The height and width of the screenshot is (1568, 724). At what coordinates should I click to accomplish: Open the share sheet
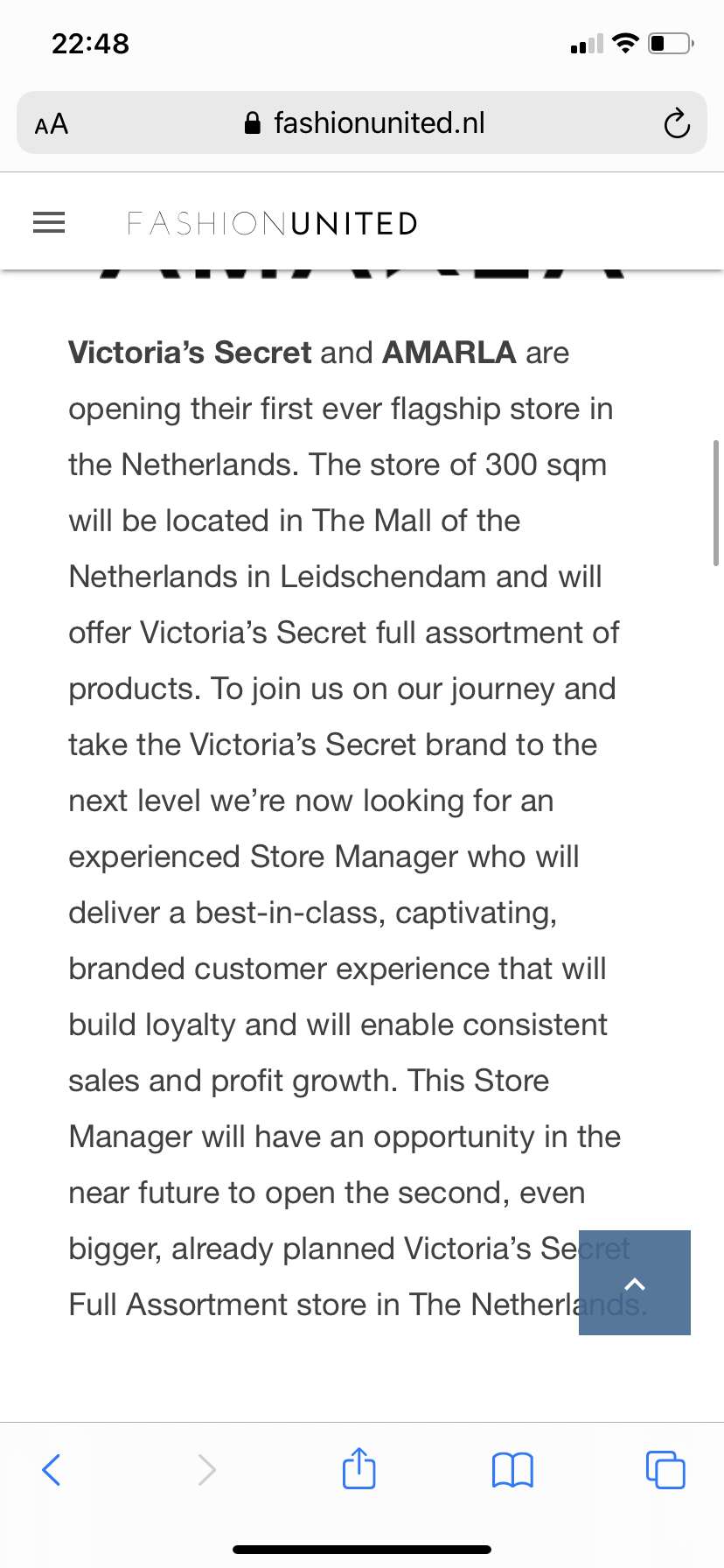(359, 1468)
